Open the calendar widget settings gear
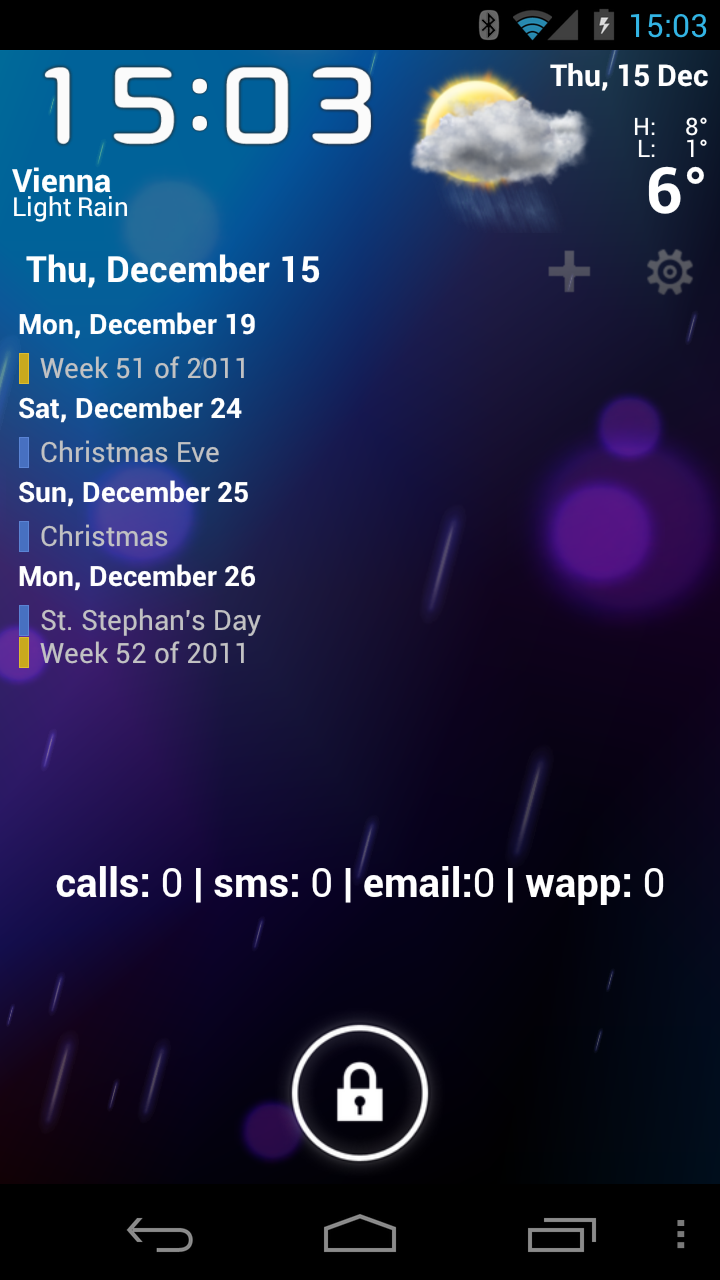720x1280 pixels. pyautogui.click(x=669, y=272)
